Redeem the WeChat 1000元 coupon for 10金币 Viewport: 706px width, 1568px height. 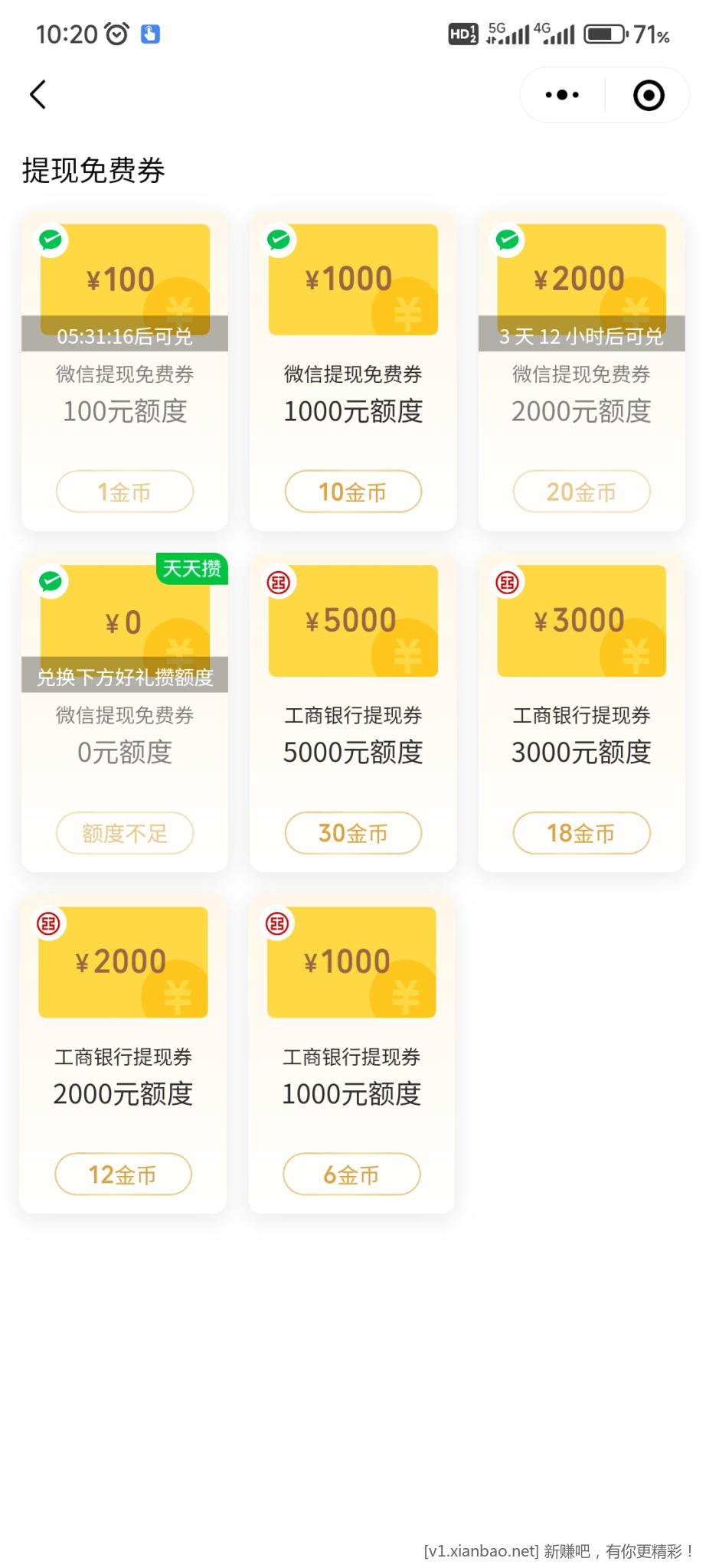tap(353, 492)
